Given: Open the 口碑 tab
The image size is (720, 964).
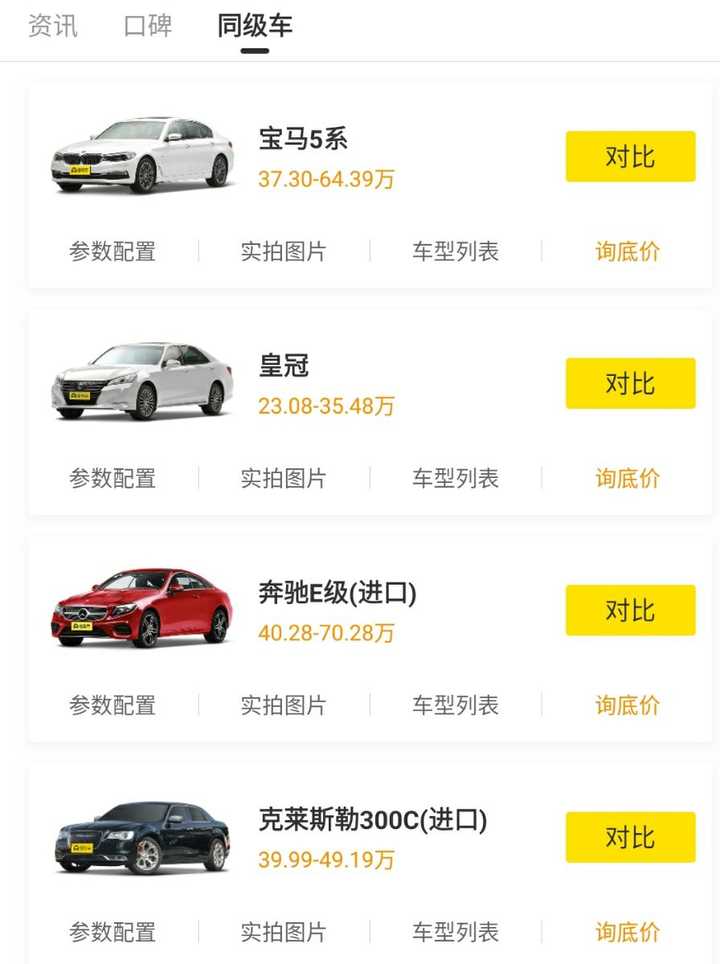Looking at the screenshot, I should [x=146, y=27].
